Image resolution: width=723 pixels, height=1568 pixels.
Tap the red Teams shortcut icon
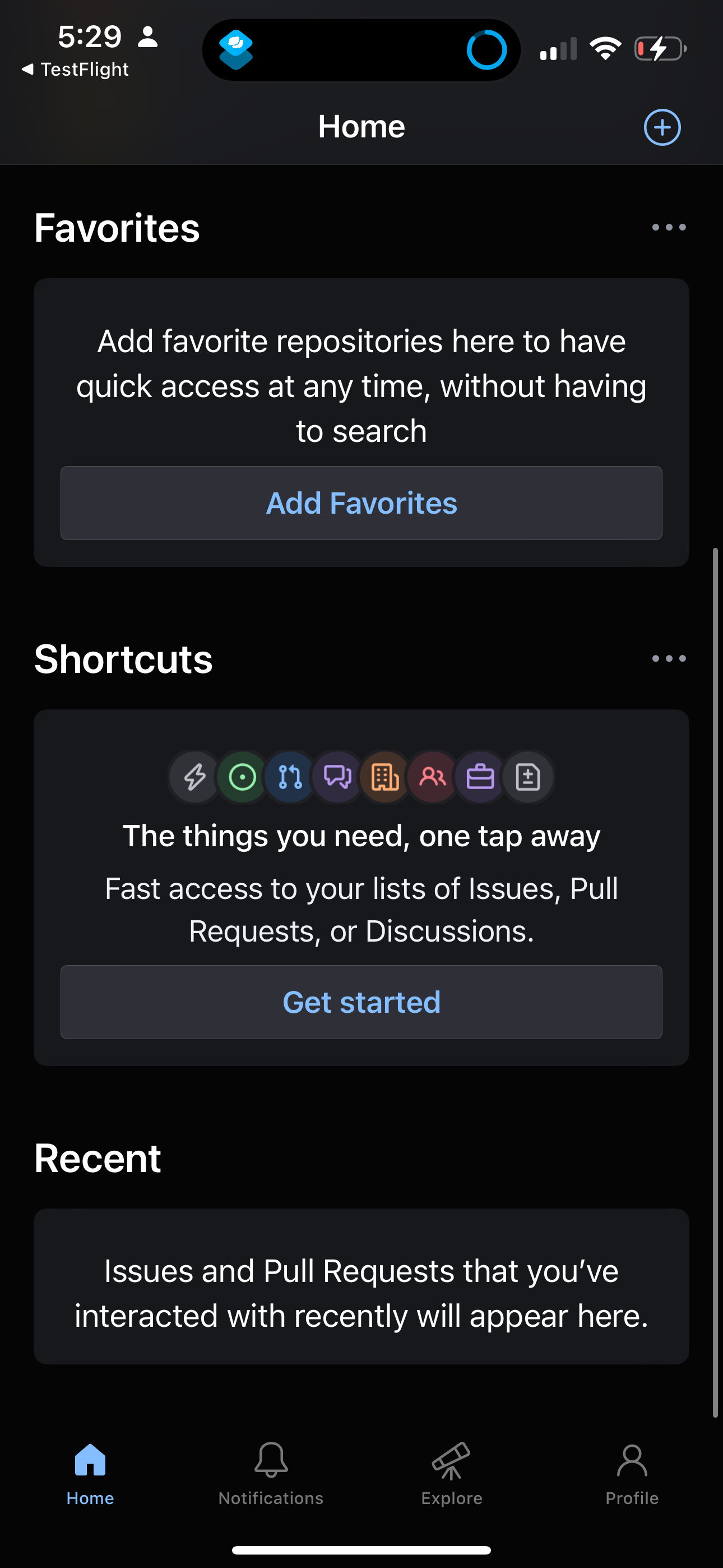pos(433,777)
